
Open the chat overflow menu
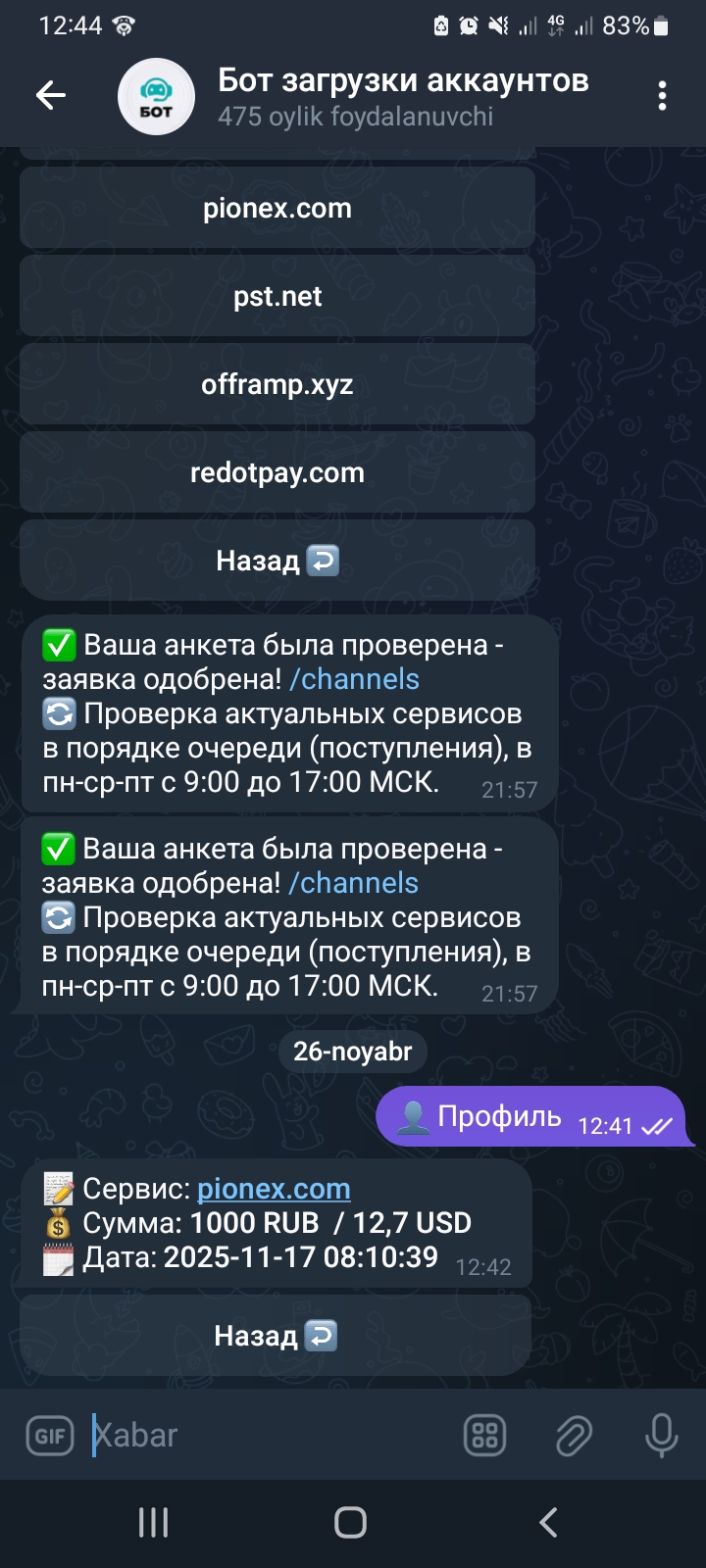click(x=662, y=95)
